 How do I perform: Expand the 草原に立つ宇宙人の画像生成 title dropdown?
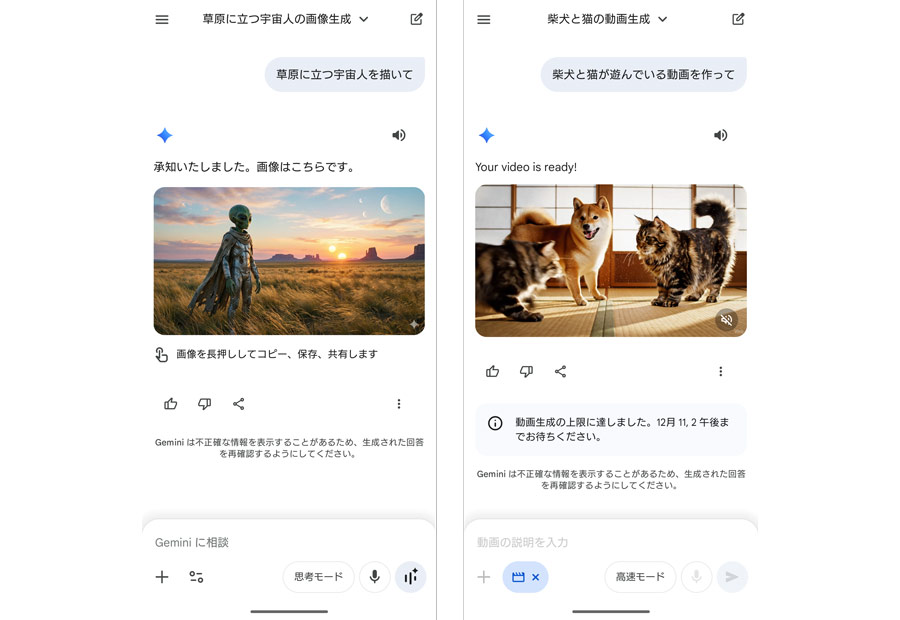363,19
